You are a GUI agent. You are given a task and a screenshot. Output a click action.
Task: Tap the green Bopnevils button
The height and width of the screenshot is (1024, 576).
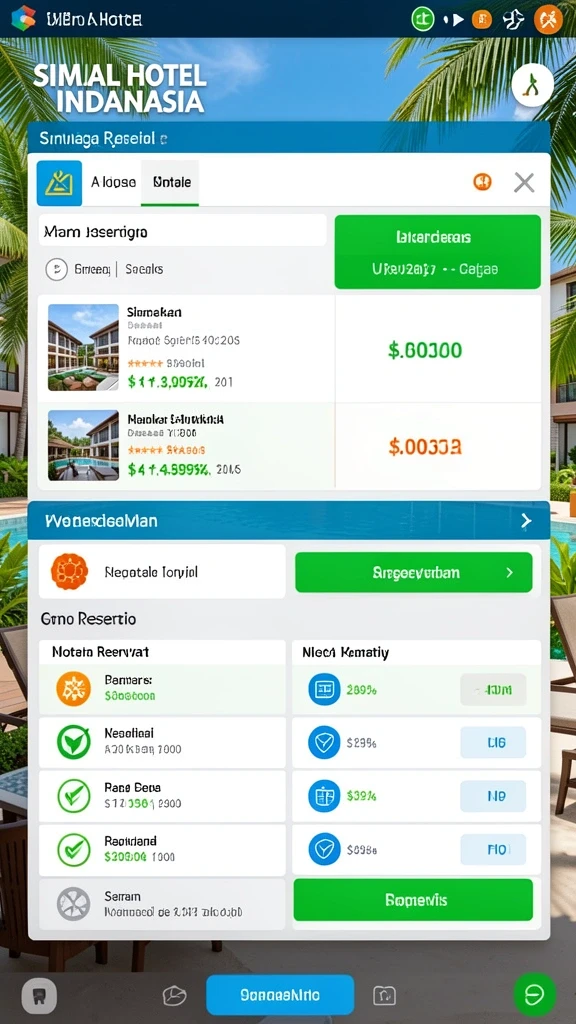coord(413,900)
